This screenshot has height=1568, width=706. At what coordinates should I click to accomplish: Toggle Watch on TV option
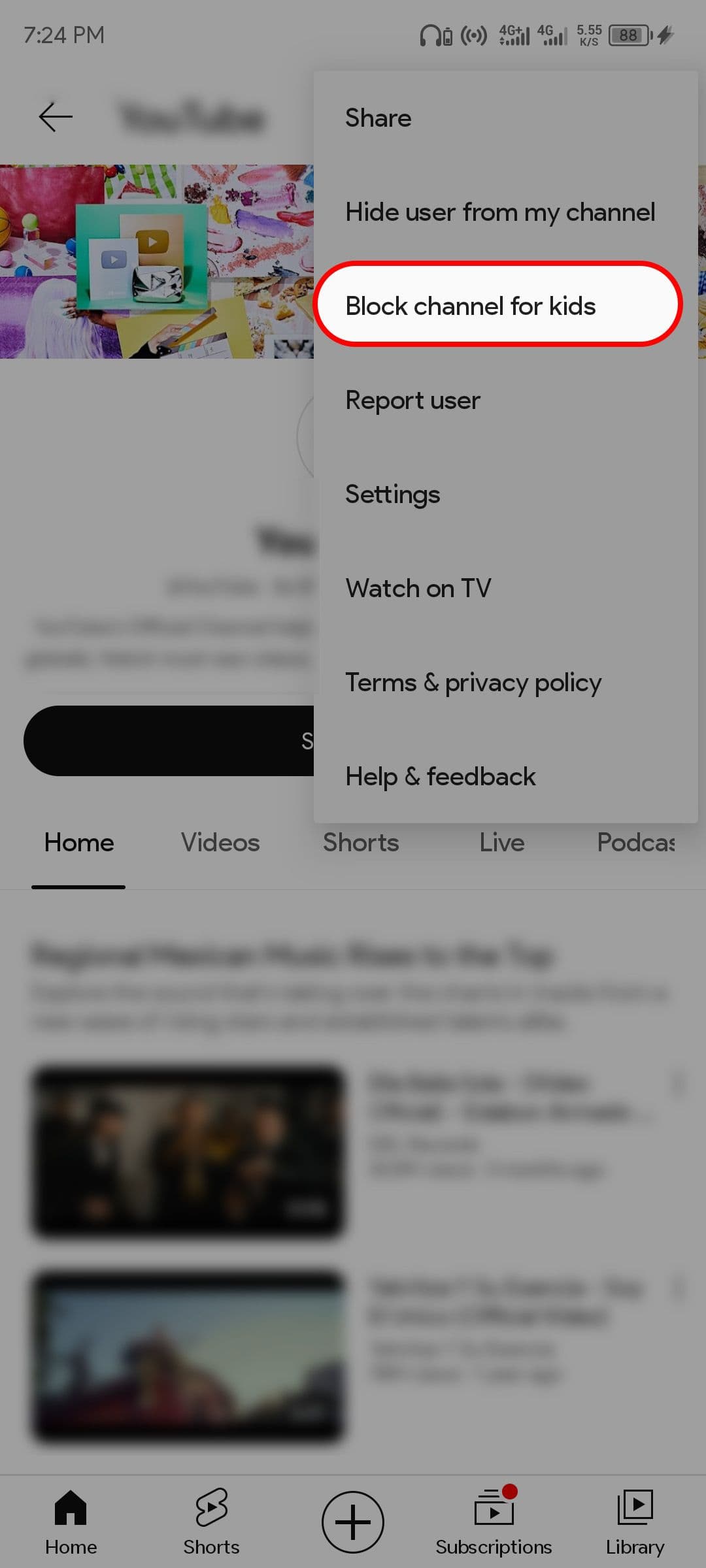click(x=418, y=588)
